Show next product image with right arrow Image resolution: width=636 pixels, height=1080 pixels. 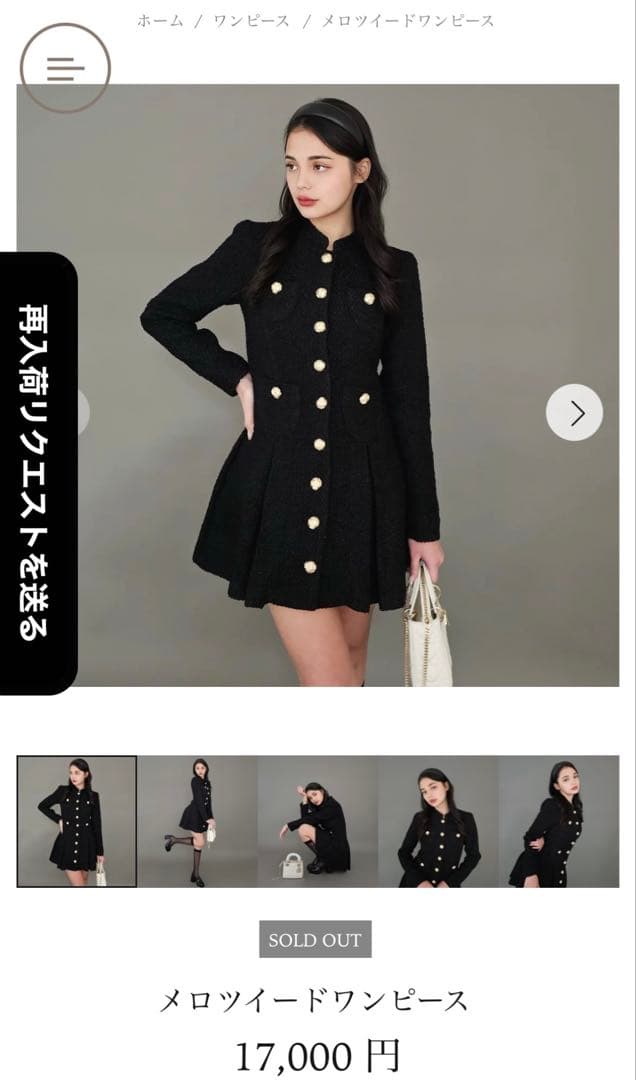click(574, 412)
